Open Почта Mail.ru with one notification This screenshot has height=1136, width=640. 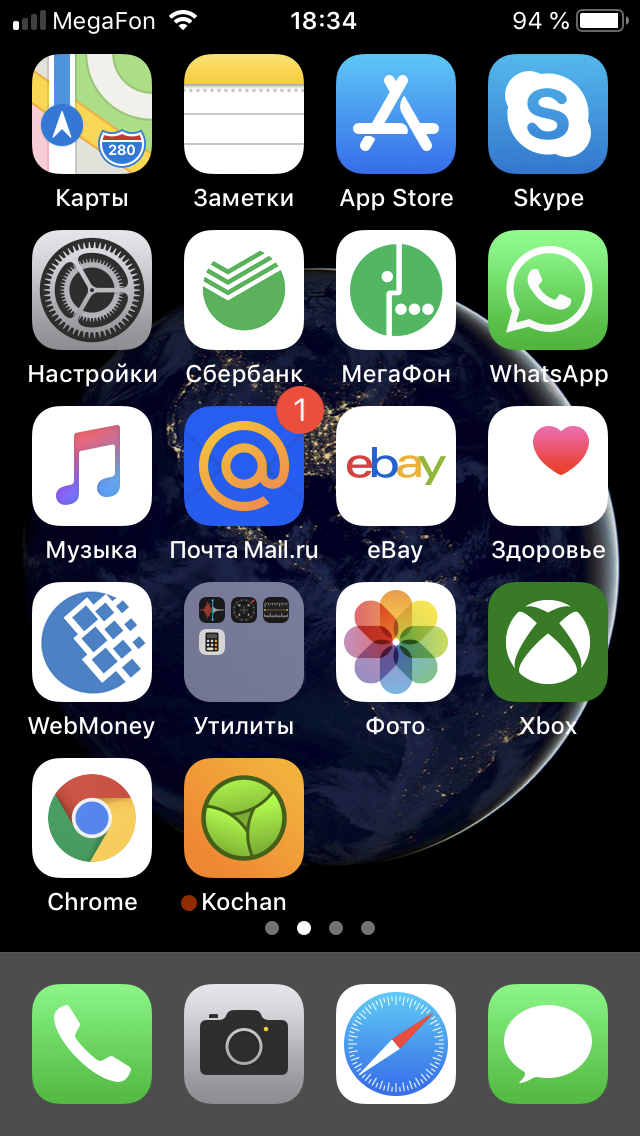(244, 466)
